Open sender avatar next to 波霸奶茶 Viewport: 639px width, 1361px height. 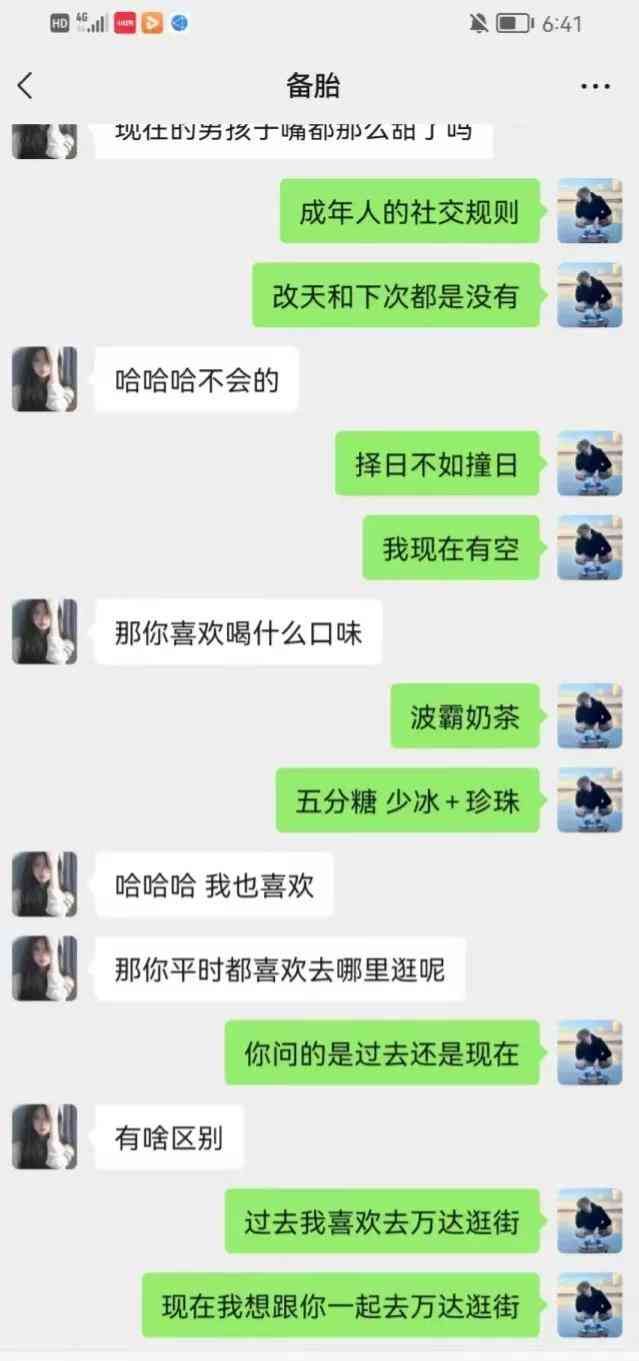pyautogui.click(x=589, y=716)
